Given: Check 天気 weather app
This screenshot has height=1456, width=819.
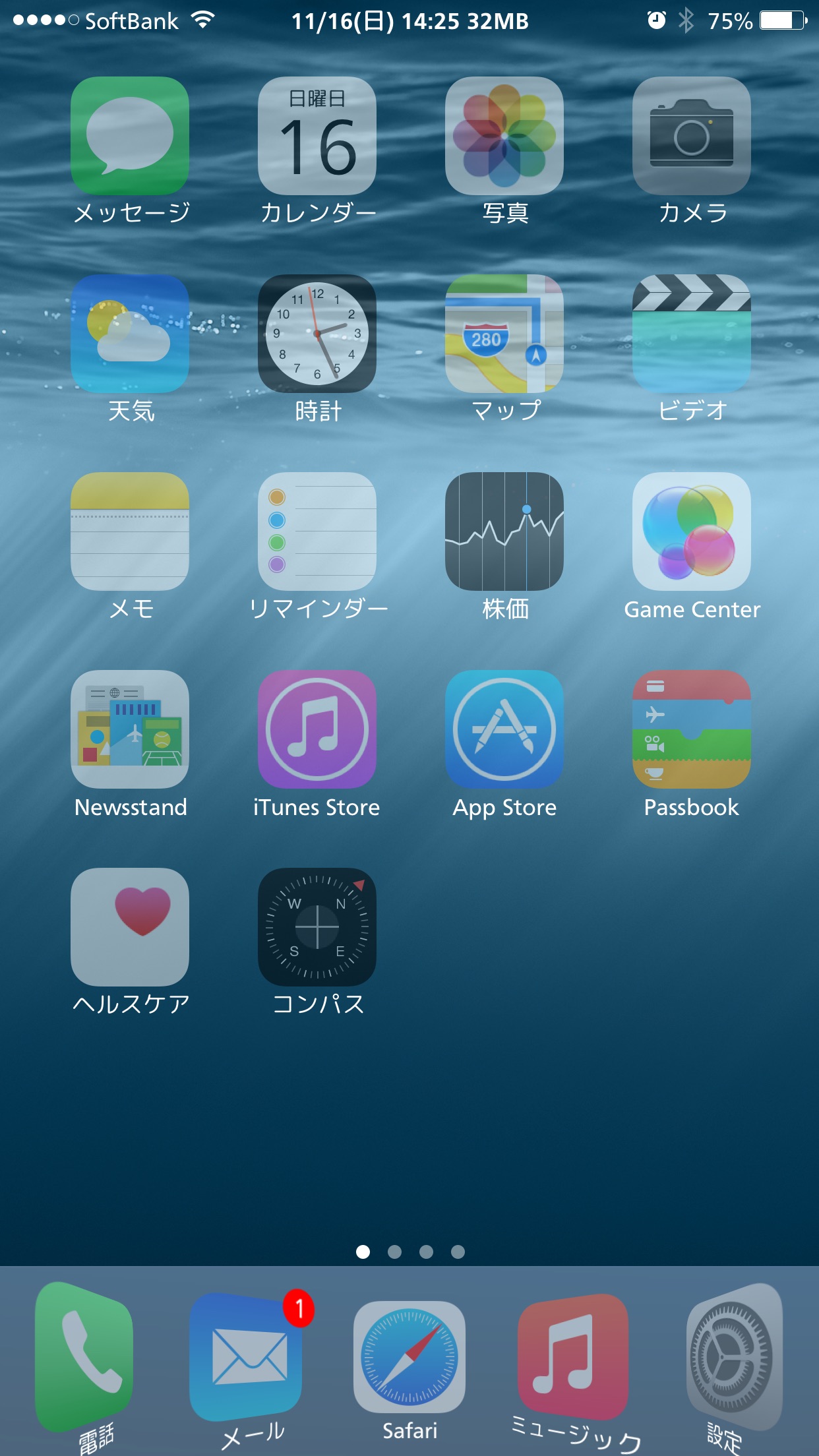Looking at the screenshot, I should point(130,334).
